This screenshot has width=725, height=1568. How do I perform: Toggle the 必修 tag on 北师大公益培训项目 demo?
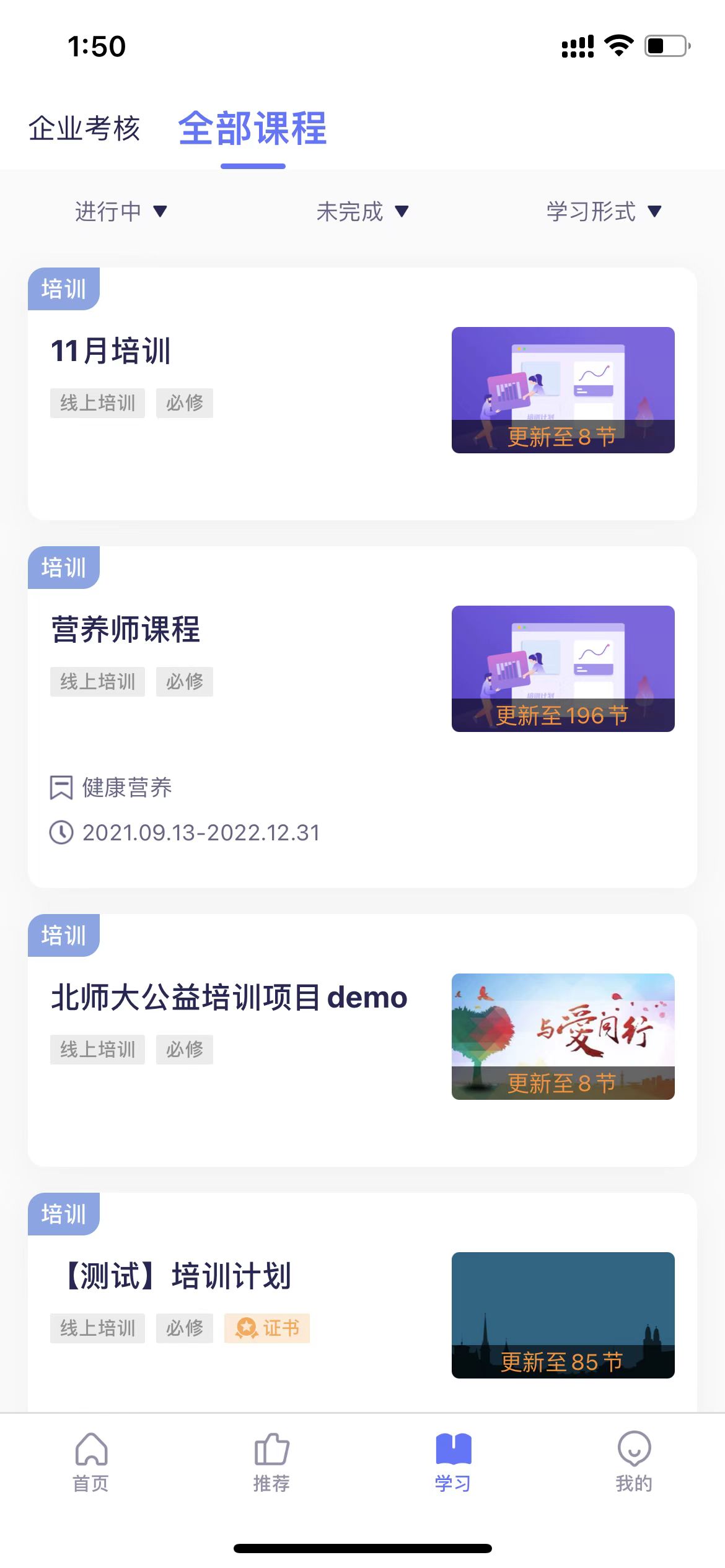pos(185,1049)
